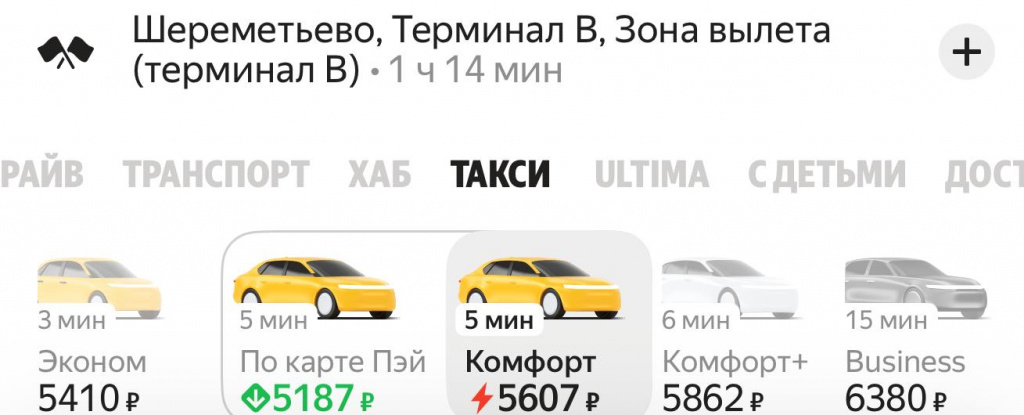Switch to the Транспорт tab
Screen dimensions: 1024x415
216,174
